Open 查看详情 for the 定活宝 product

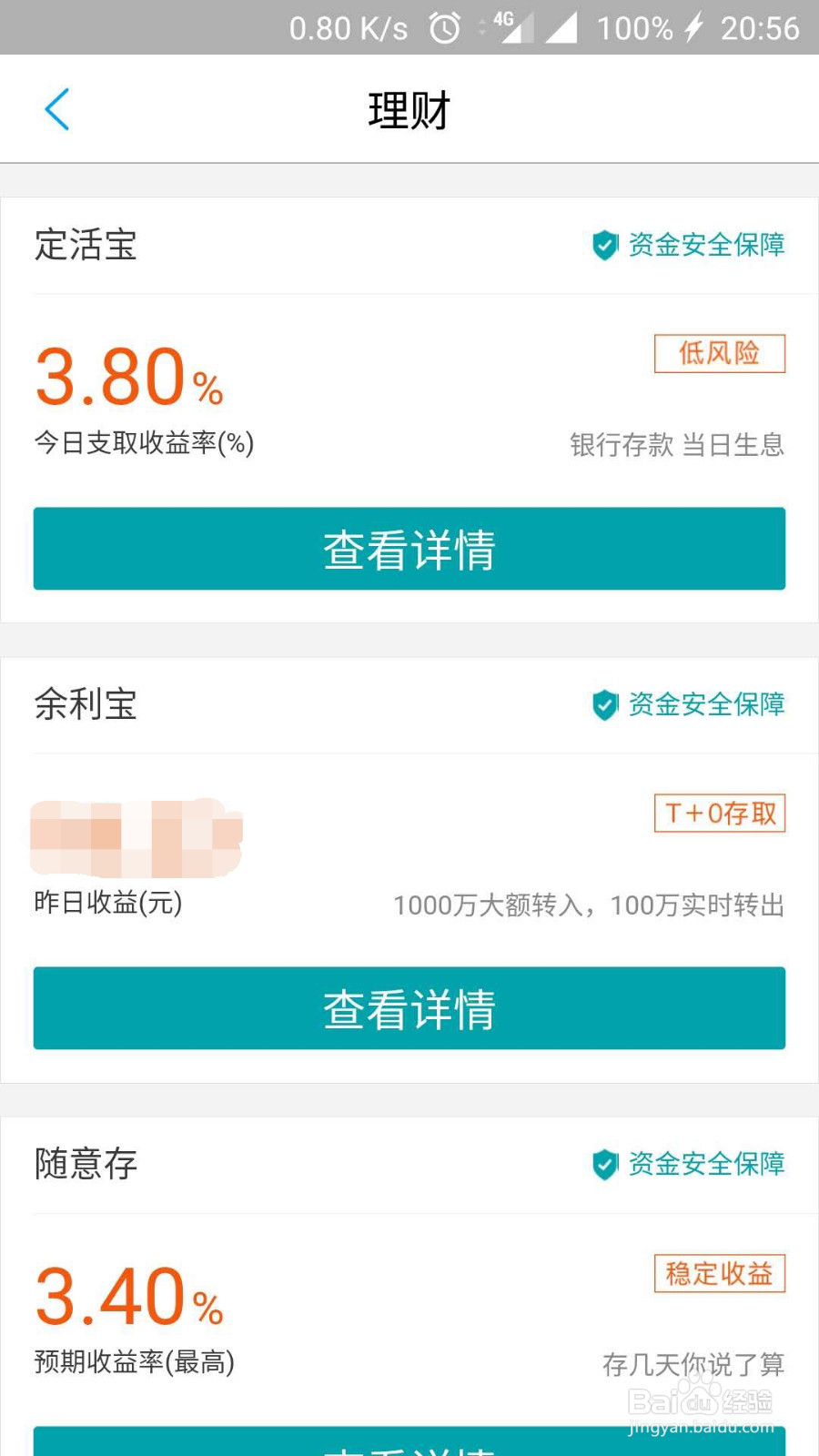pyautogui.click(x=409, y=548)
